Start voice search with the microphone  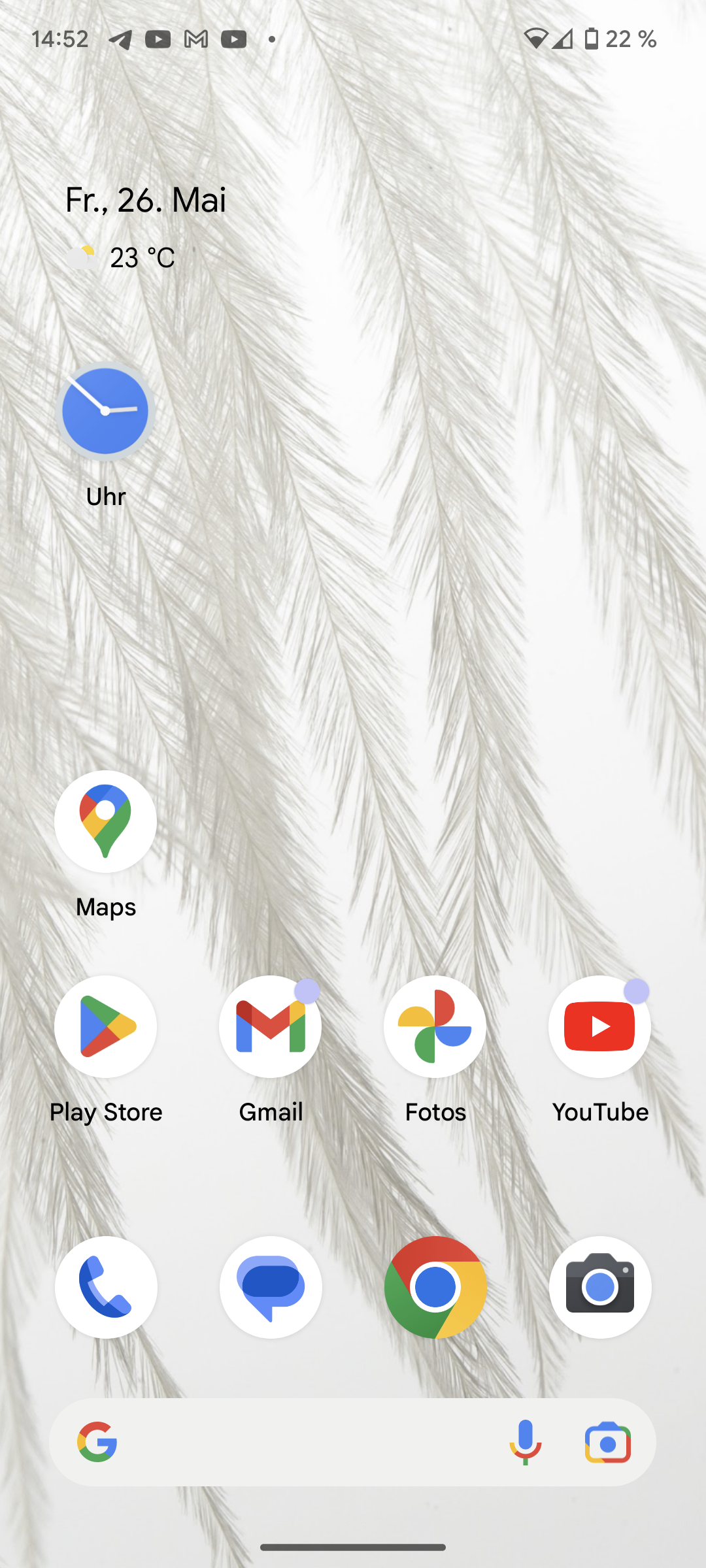point(525,1442)
